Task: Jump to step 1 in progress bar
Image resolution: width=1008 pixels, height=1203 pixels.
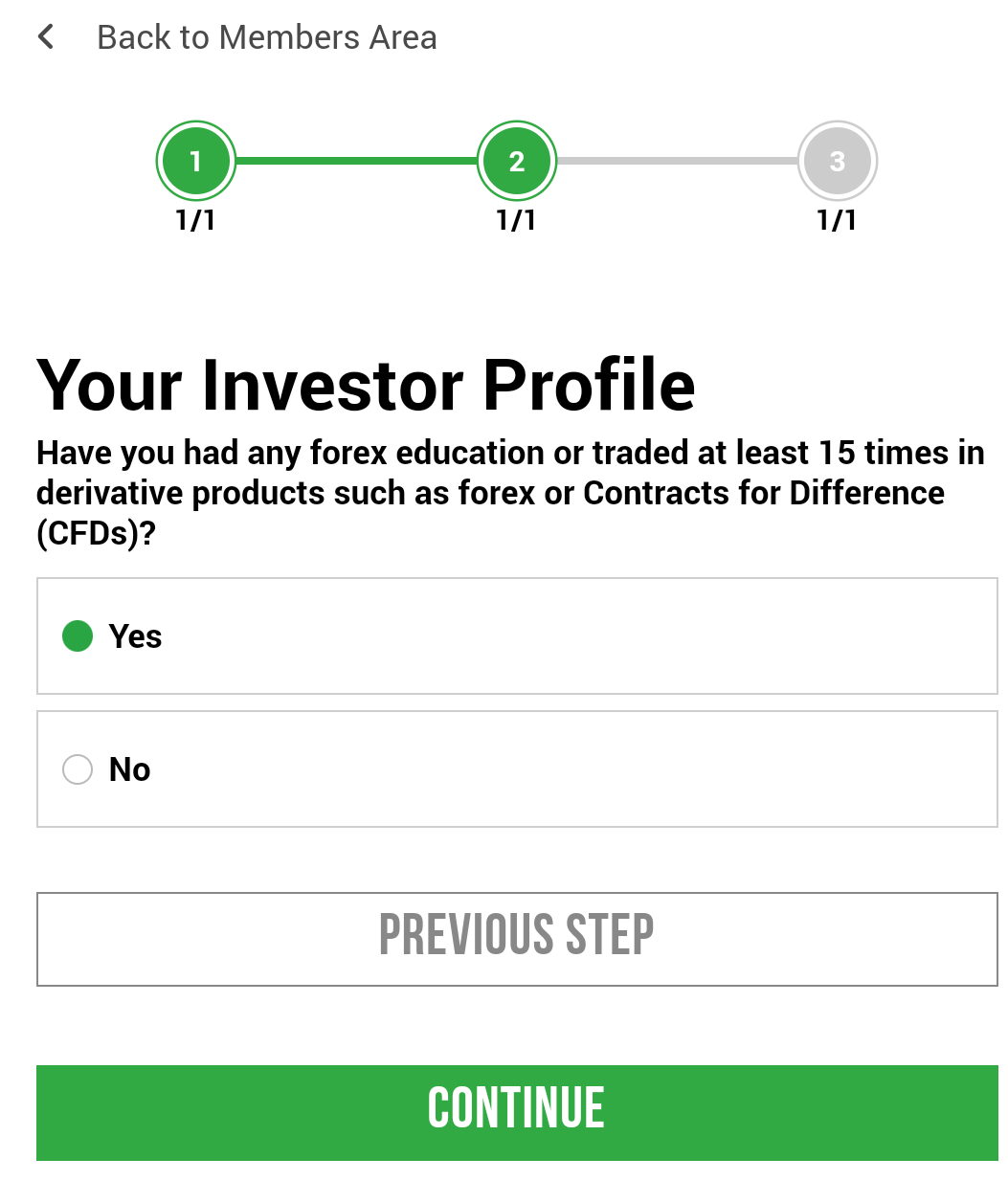Action: [x=195, y=161]
